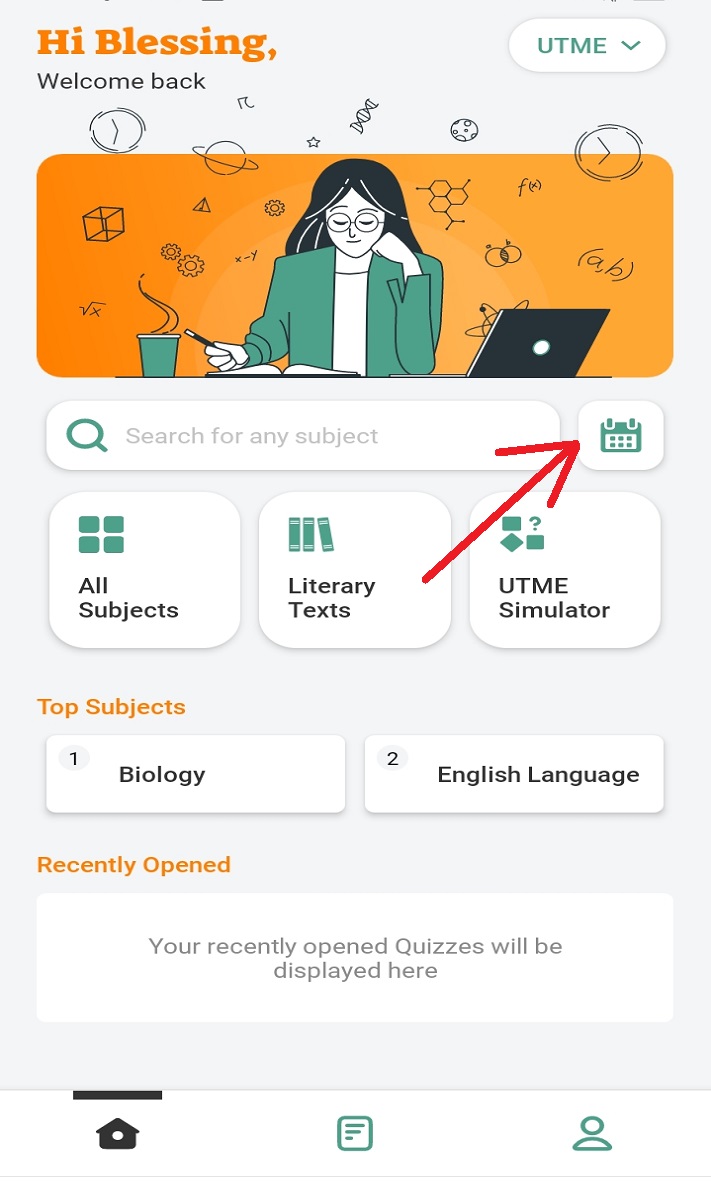The height and width of the screenshot is (1181, 711).
Task: Launch the UTME Simulator card
Action: click(x=564, y=570)
